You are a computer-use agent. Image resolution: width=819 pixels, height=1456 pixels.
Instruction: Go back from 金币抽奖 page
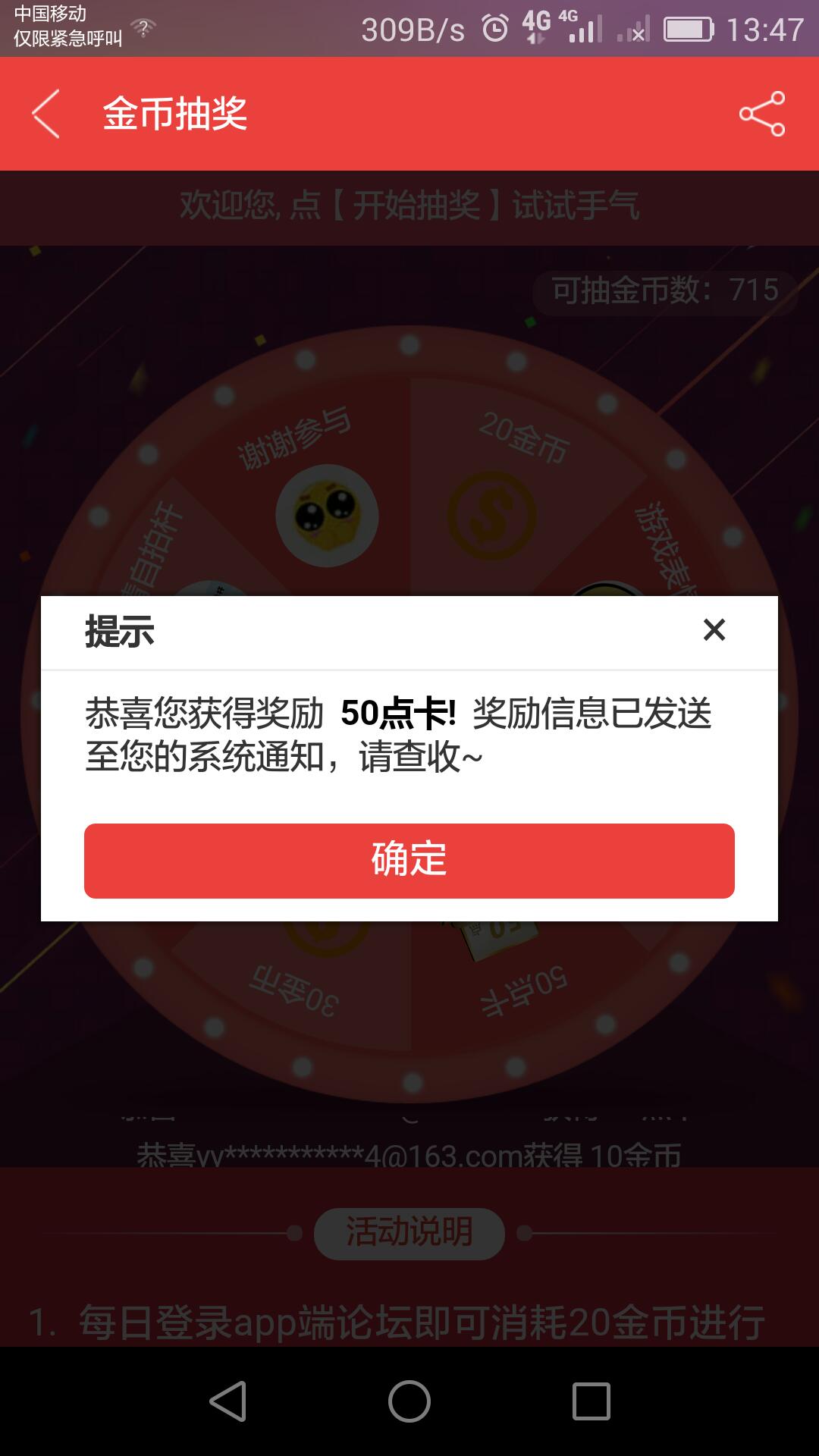(x=47, y=114)
